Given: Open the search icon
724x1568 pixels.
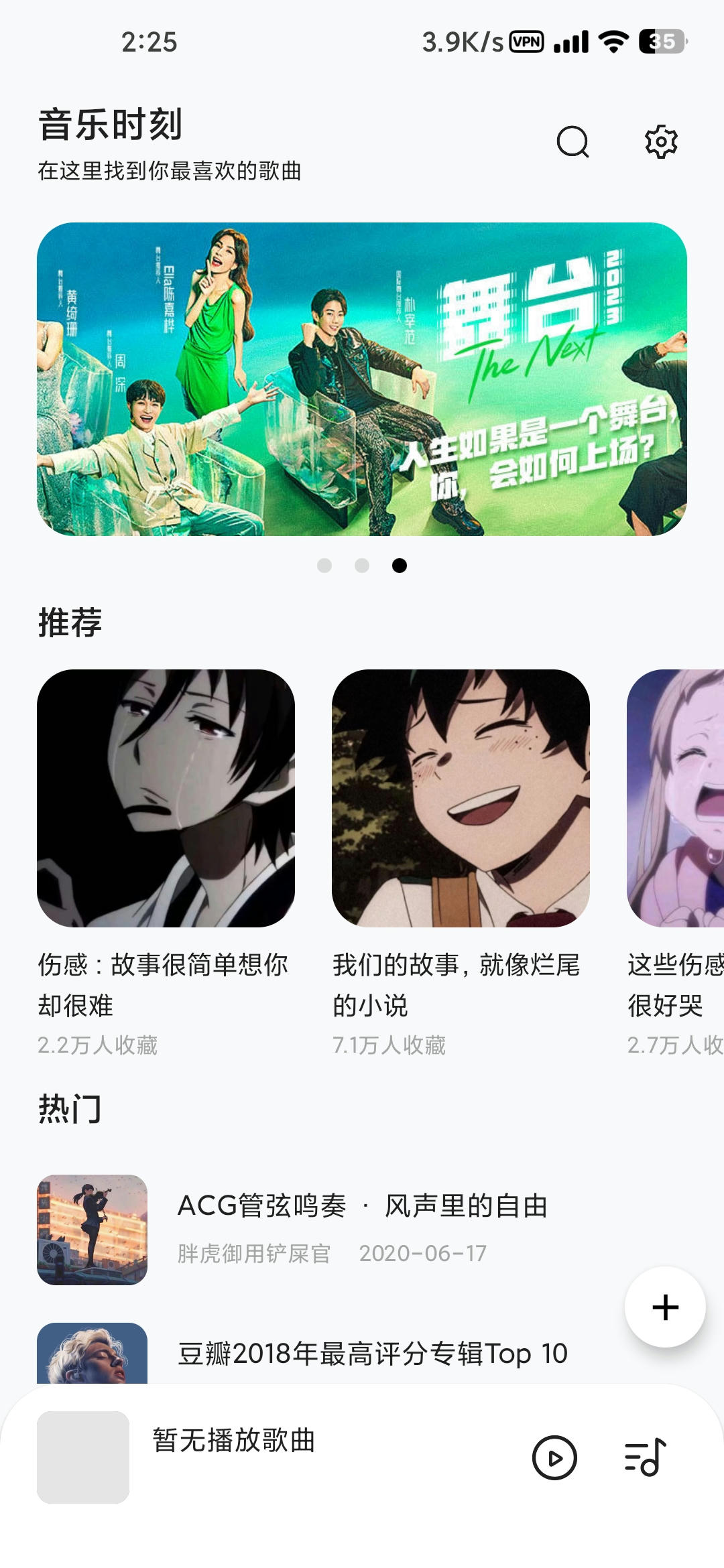Looking at the screenshot, I should tap(573, 141).
